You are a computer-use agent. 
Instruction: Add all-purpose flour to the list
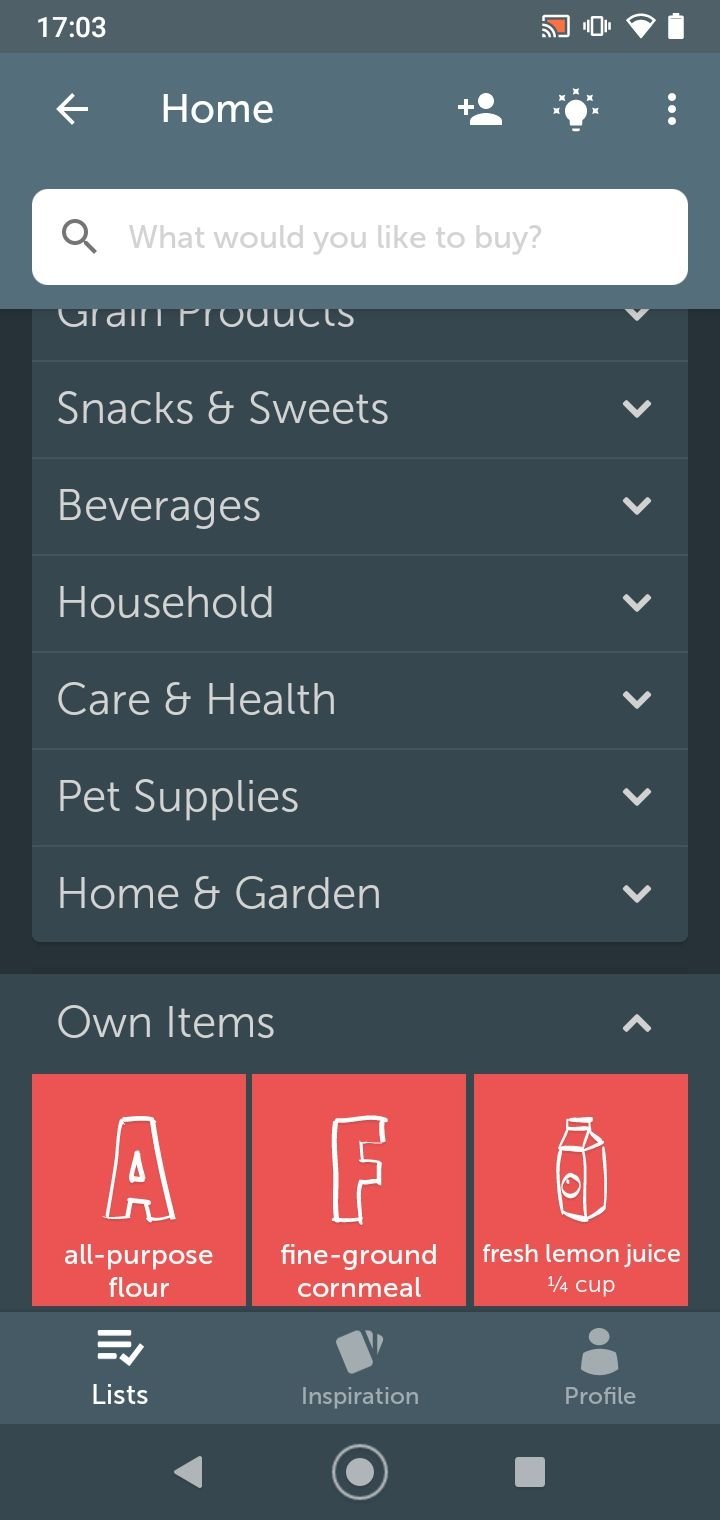pyautogui.click(x=139, y=1190)
